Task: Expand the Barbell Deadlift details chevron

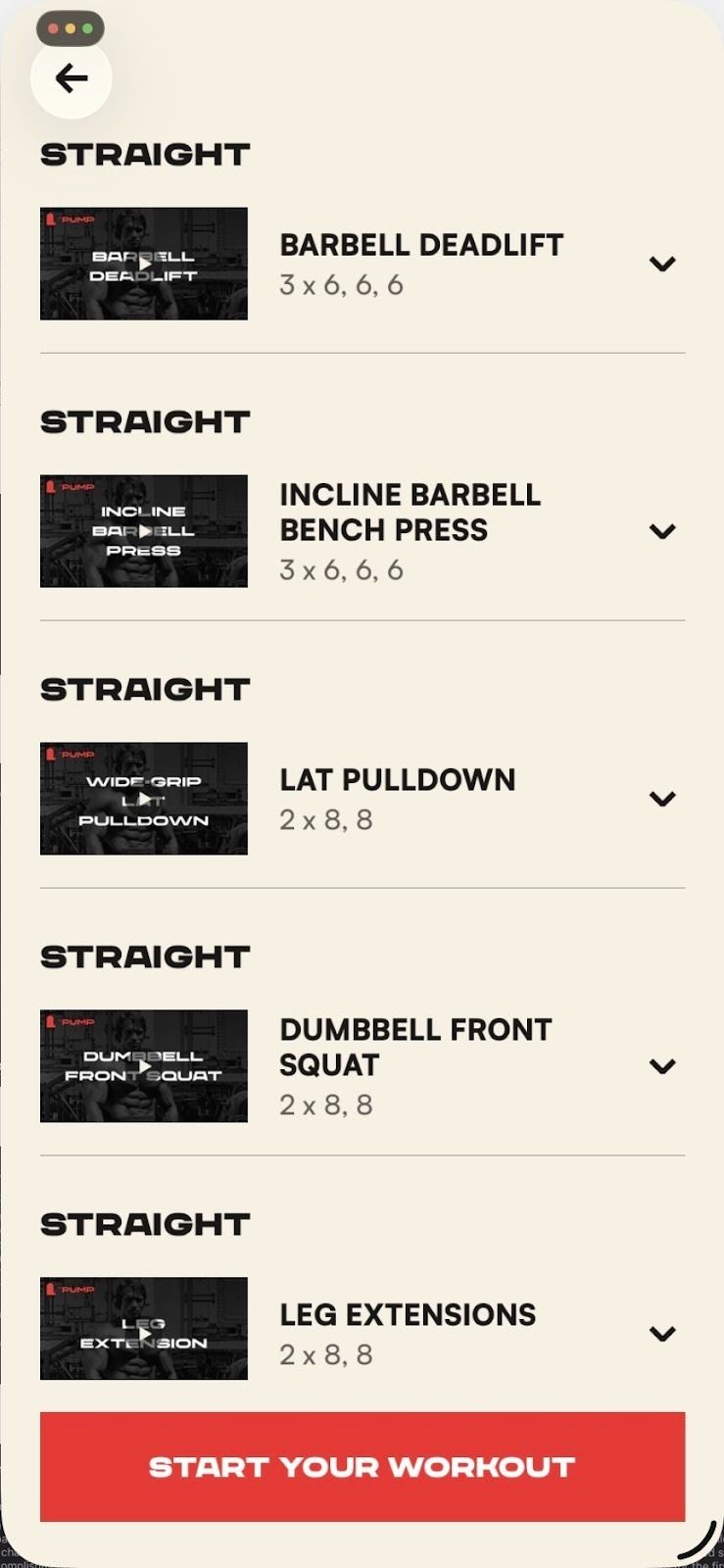Action: 662,264
